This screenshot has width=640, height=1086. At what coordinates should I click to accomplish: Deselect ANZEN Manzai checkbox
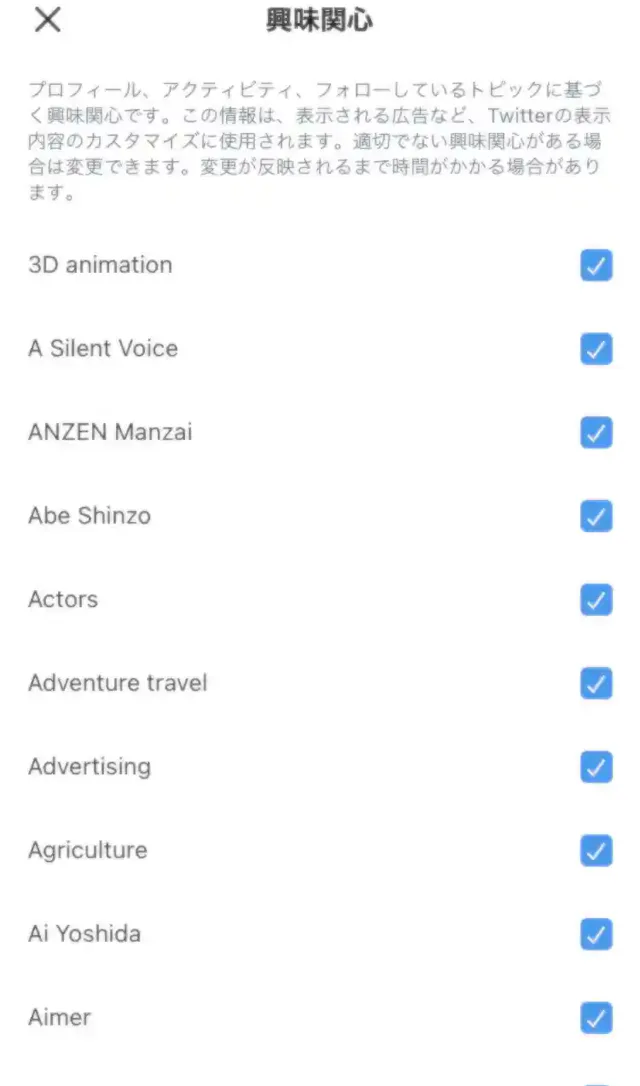596,433
